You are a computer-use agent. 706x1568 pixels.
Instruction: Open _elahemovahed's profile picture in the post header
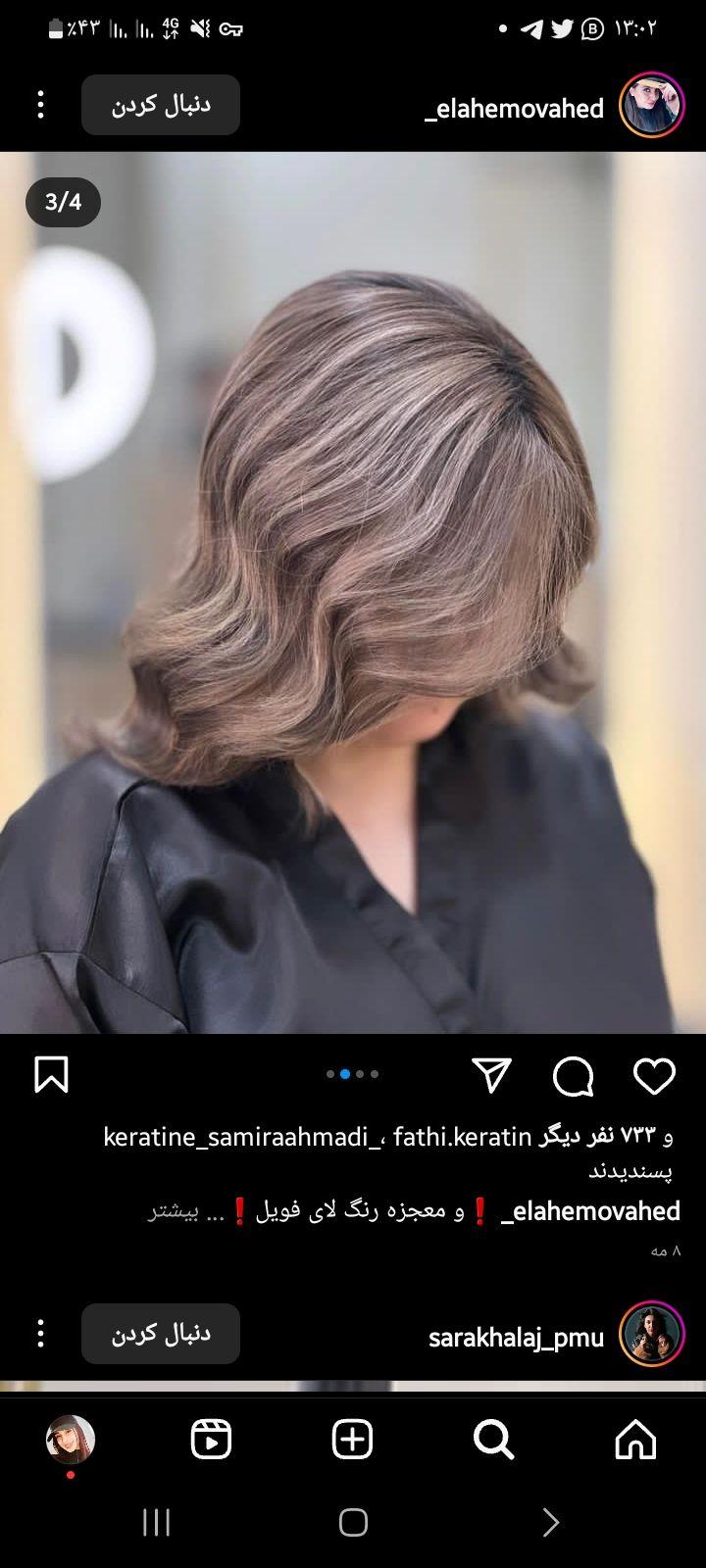pyautogui.click(x=651, y=105)
